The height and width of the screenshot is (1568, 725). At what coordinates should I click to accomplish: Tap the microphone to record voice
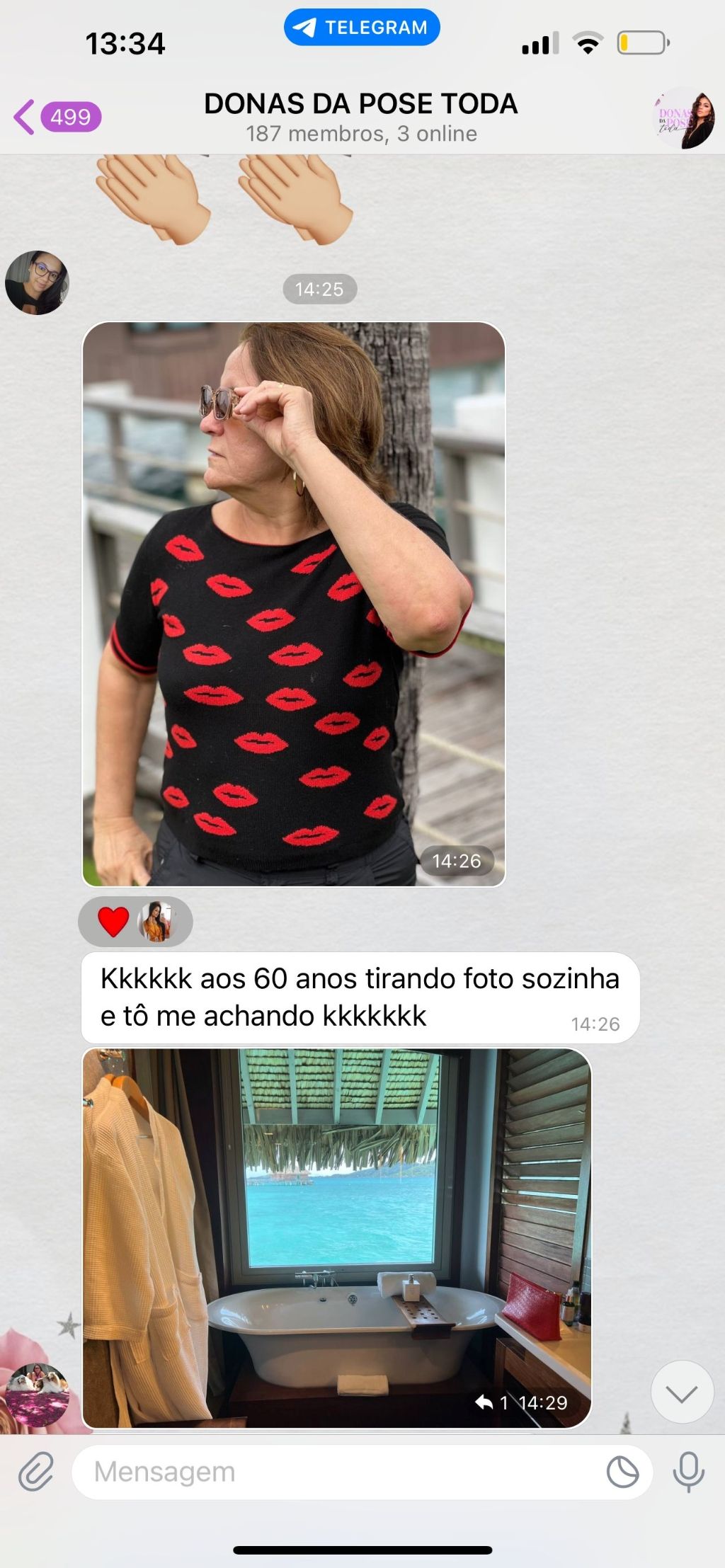[688, 1472]
